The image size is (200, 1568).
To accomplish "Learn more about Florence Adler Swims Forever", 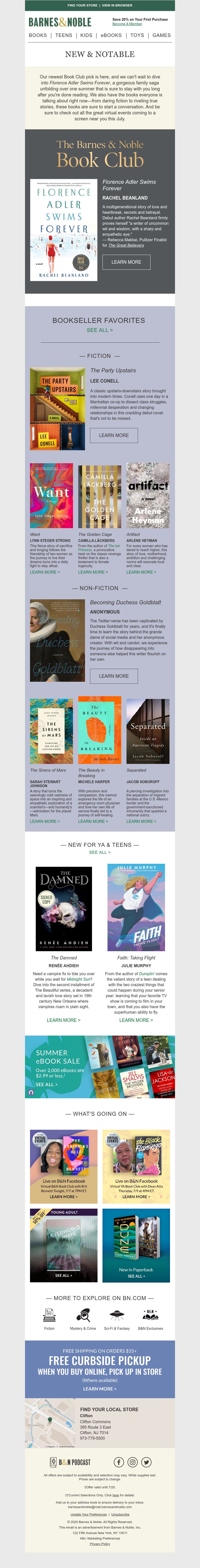I will coord(126,262).
